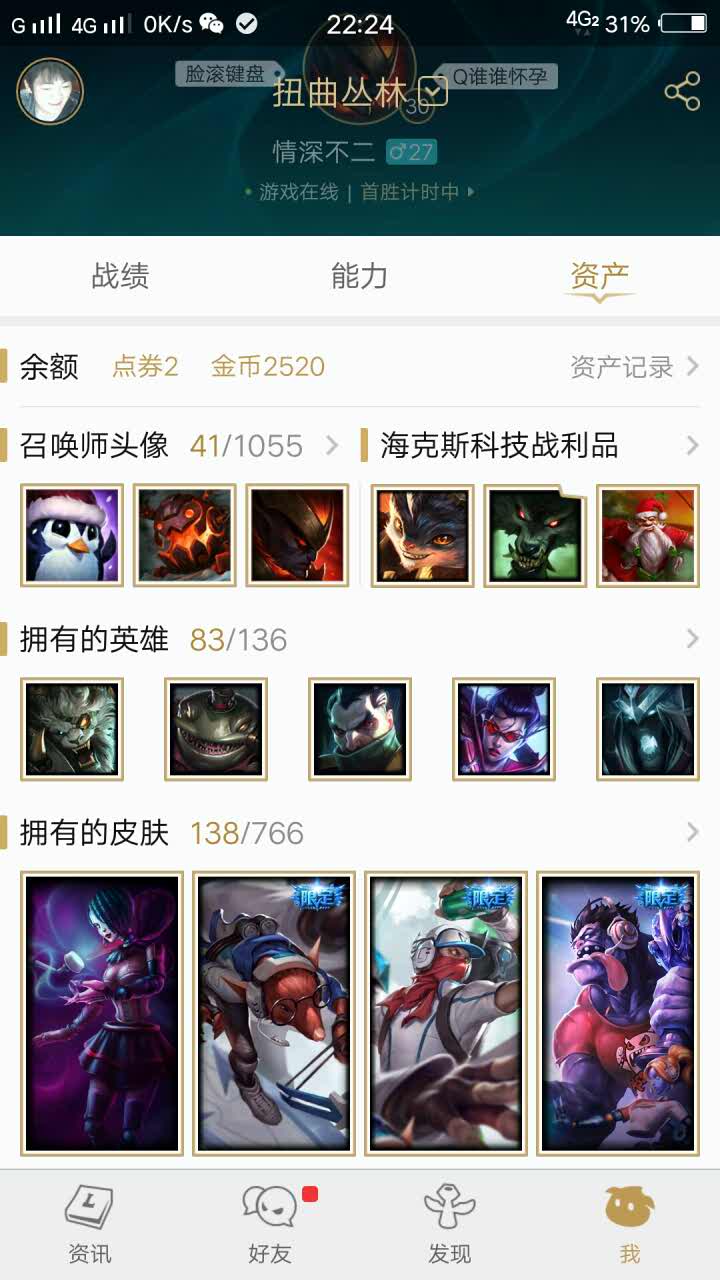Select the 资产 tab
This screenshot has width=720, height=1280.
[599, 276]
